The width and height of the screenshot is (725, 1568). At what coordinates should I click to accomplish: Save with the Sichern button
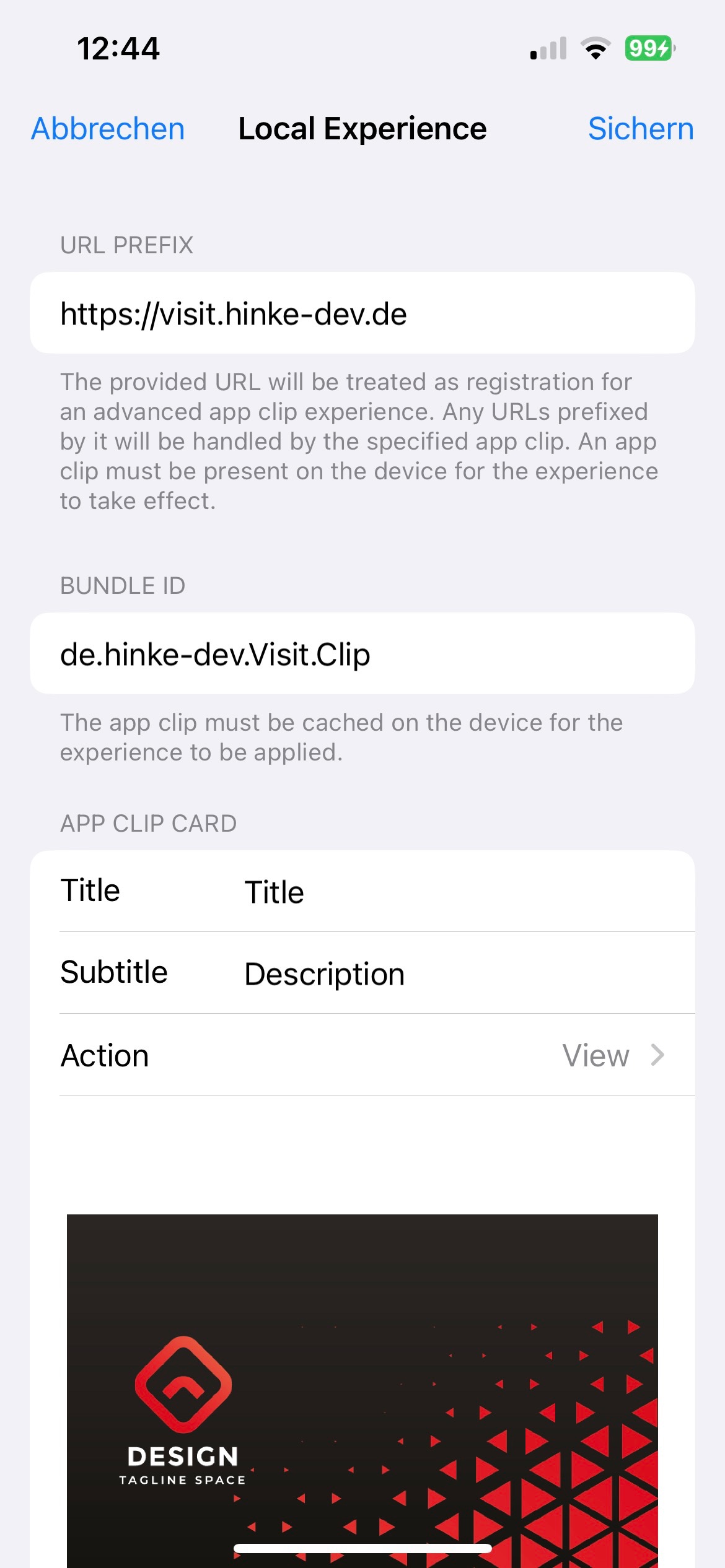[x=641, y=129]
